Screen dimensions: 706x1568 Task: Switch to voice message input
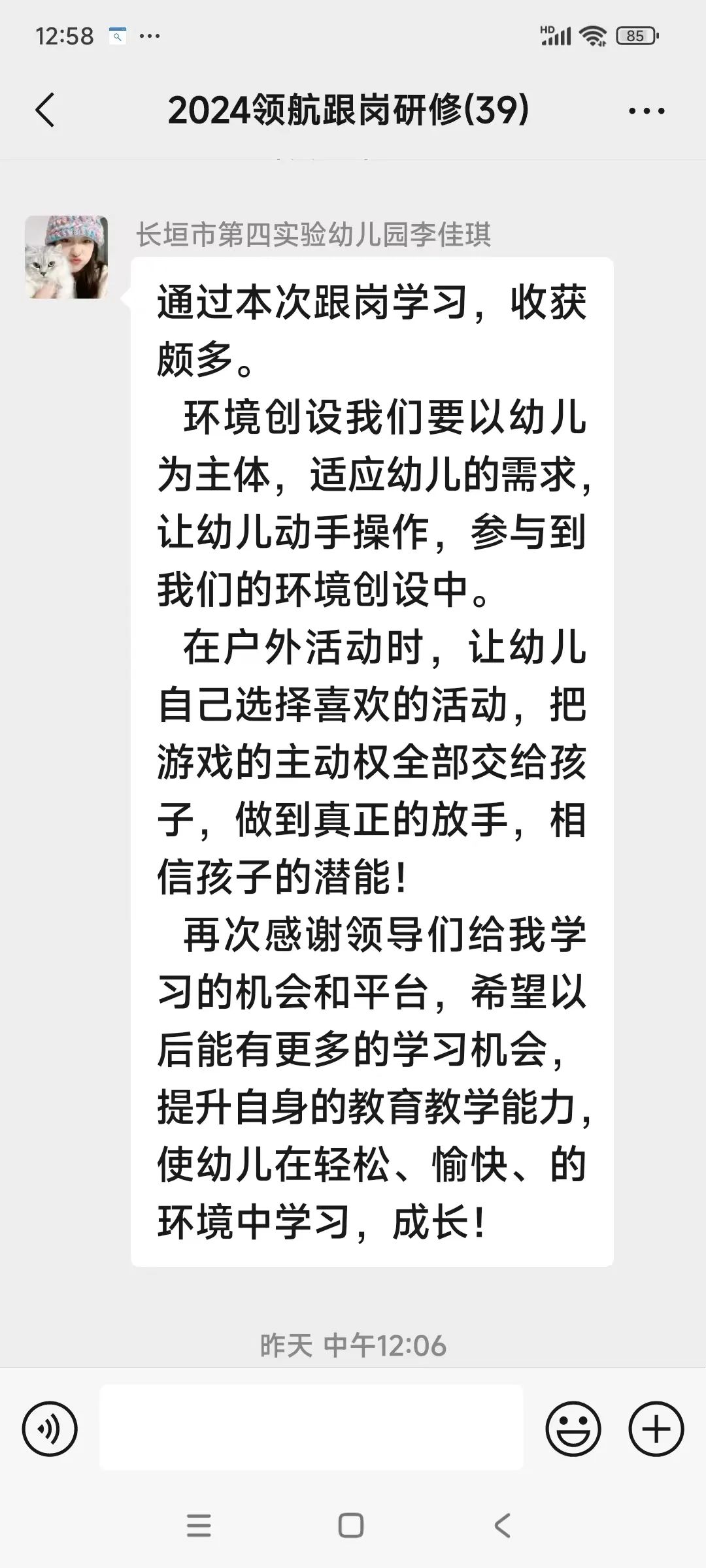tap(50, 1429)
